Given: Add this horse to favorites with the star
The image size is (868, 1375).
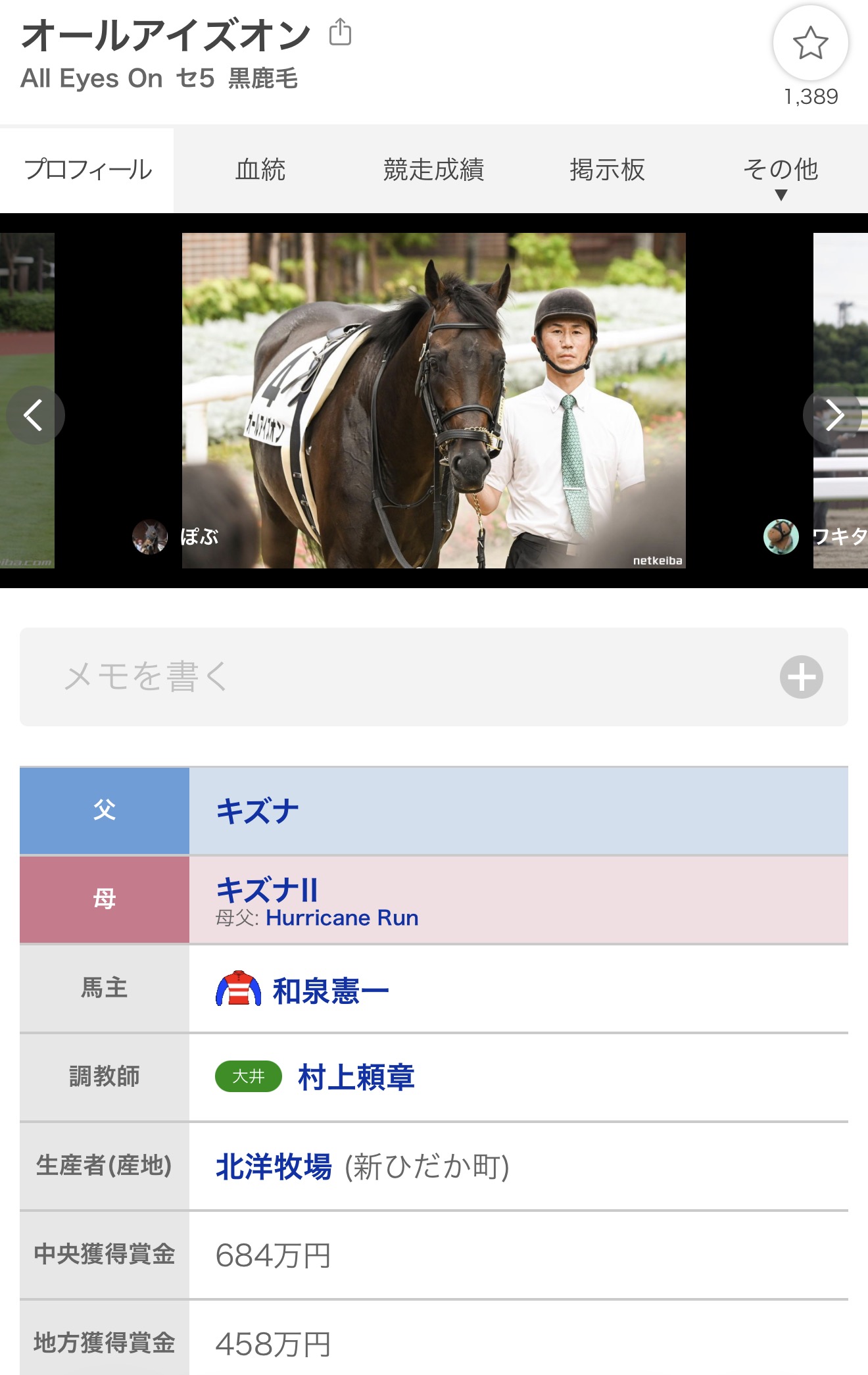Looking at the screenshot, I should (810, 43).
